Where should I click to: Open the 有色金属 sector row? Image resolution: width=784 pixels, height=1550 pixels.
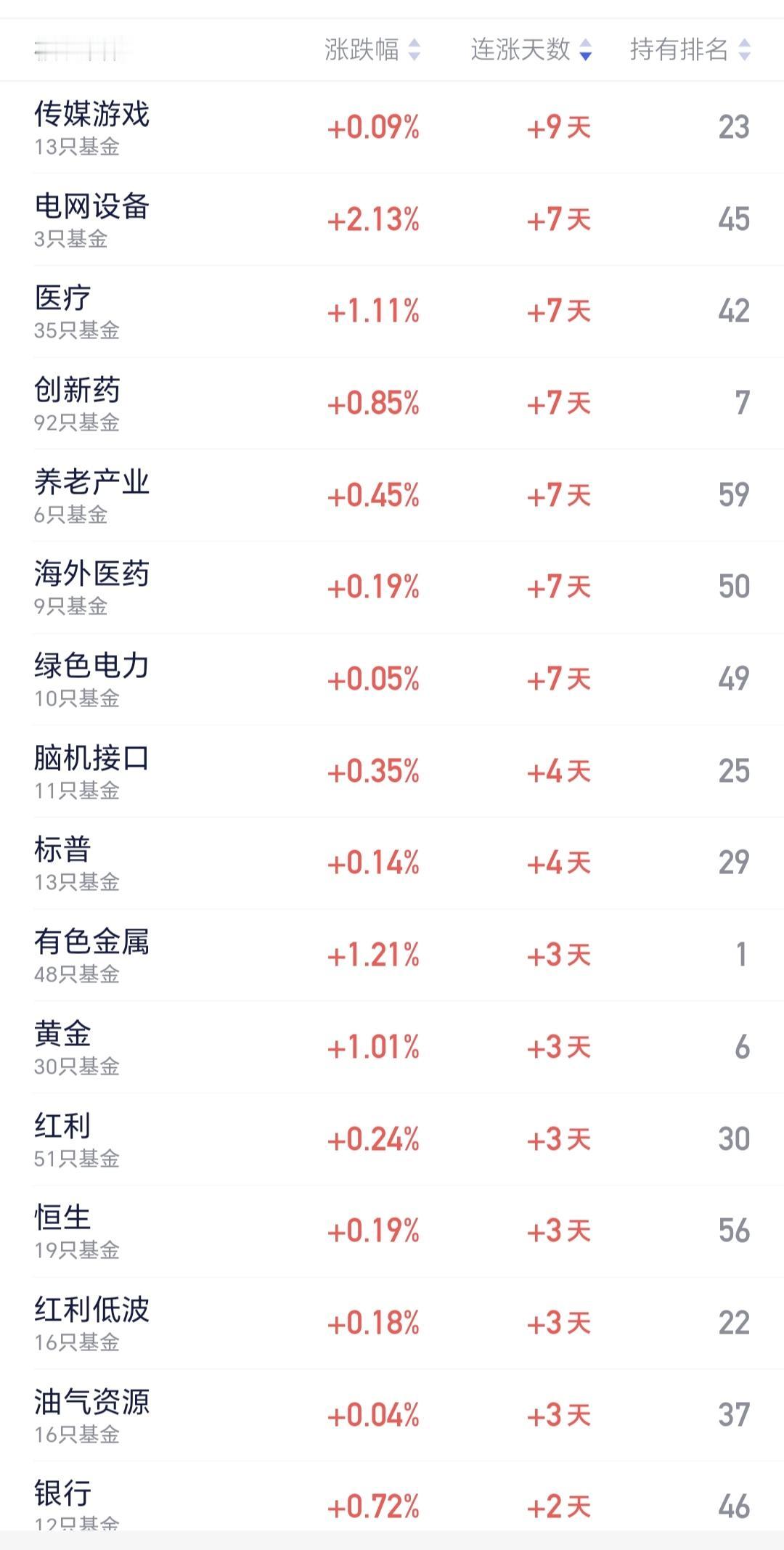(392, 955)
